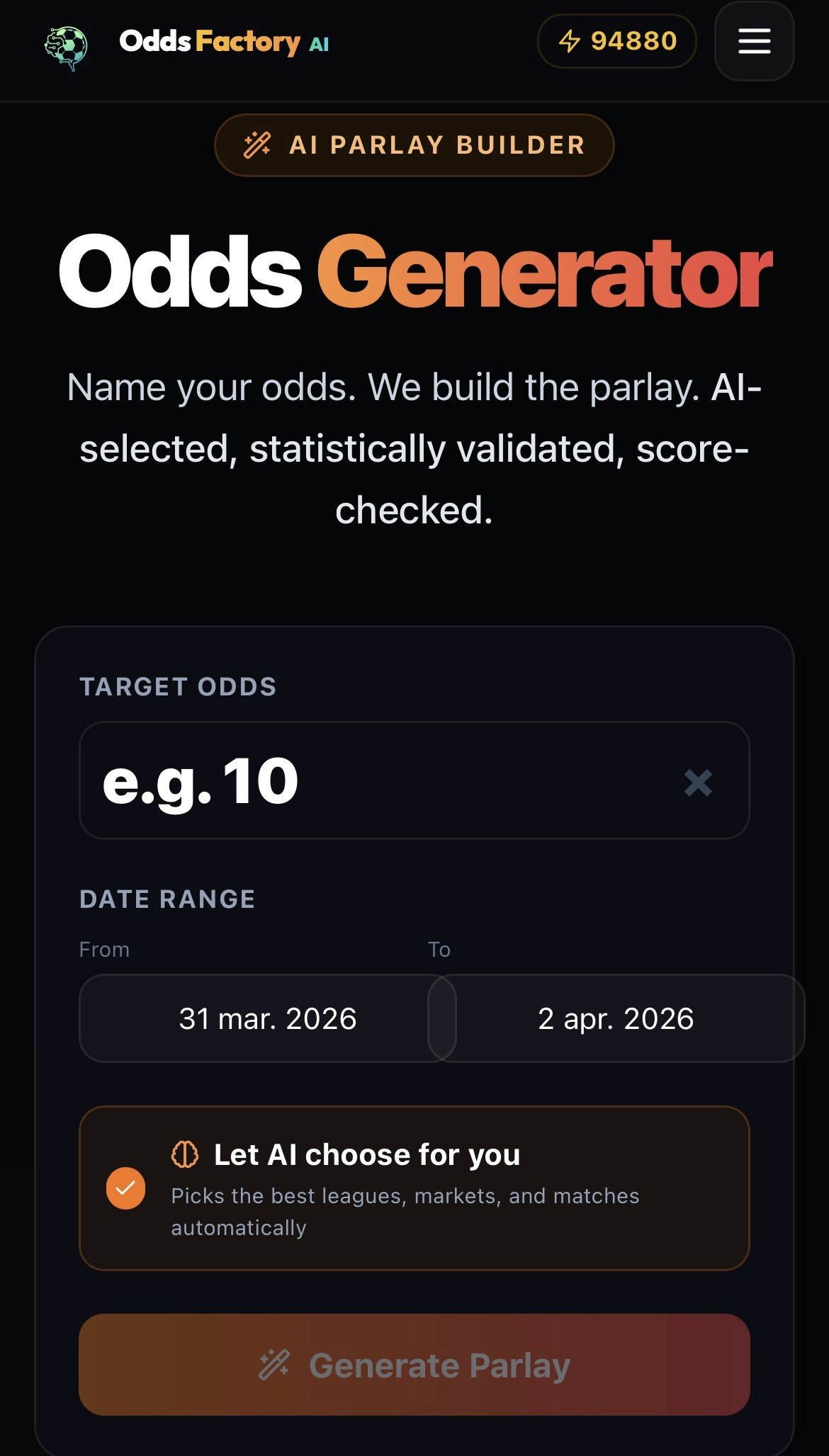Expand the target odds selector field
The height and width of the screenshot is (1456, 829).
coord(416,783)
